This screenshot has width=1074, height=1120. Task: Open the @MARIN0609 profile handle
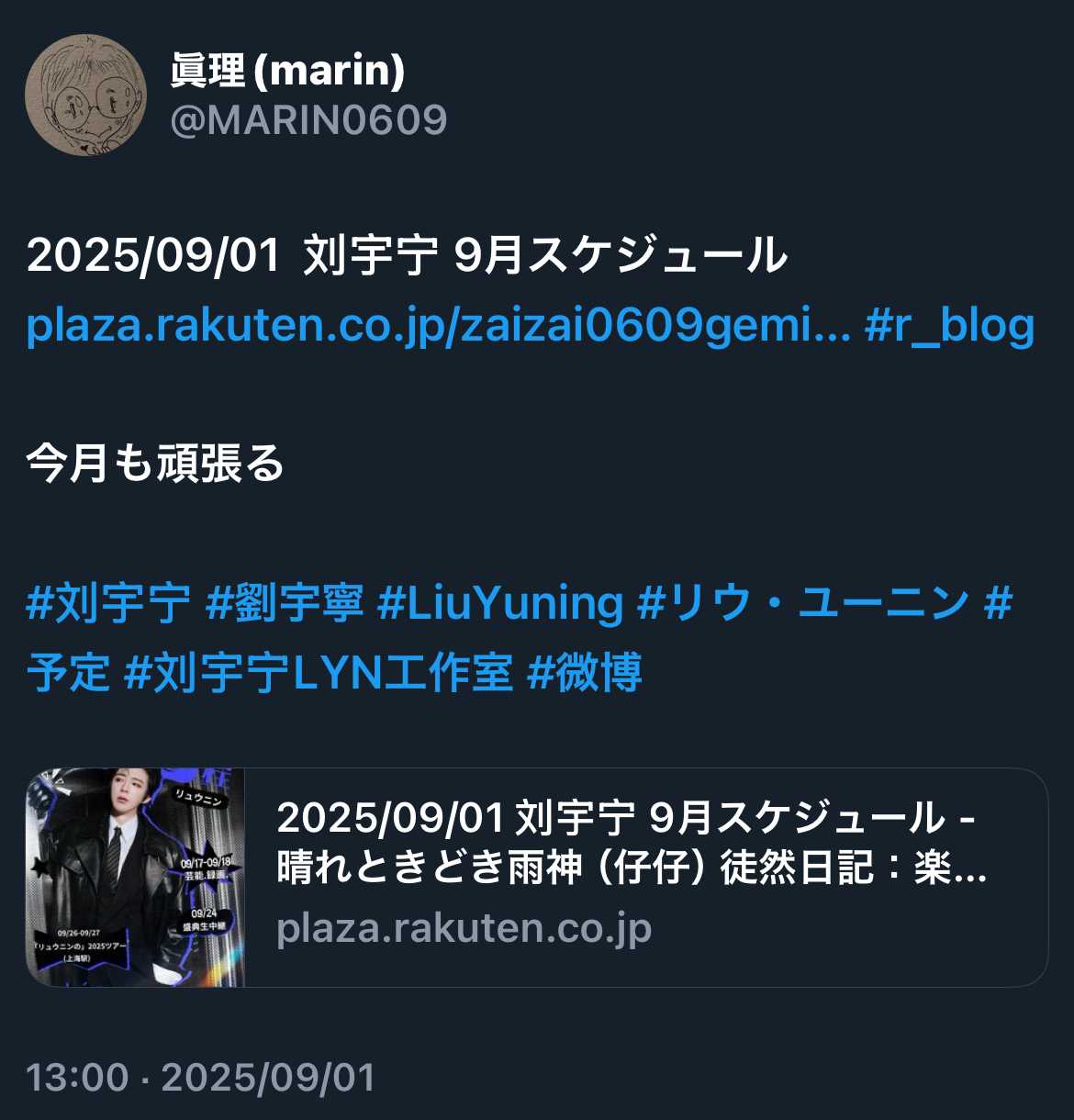click(308, 120)
